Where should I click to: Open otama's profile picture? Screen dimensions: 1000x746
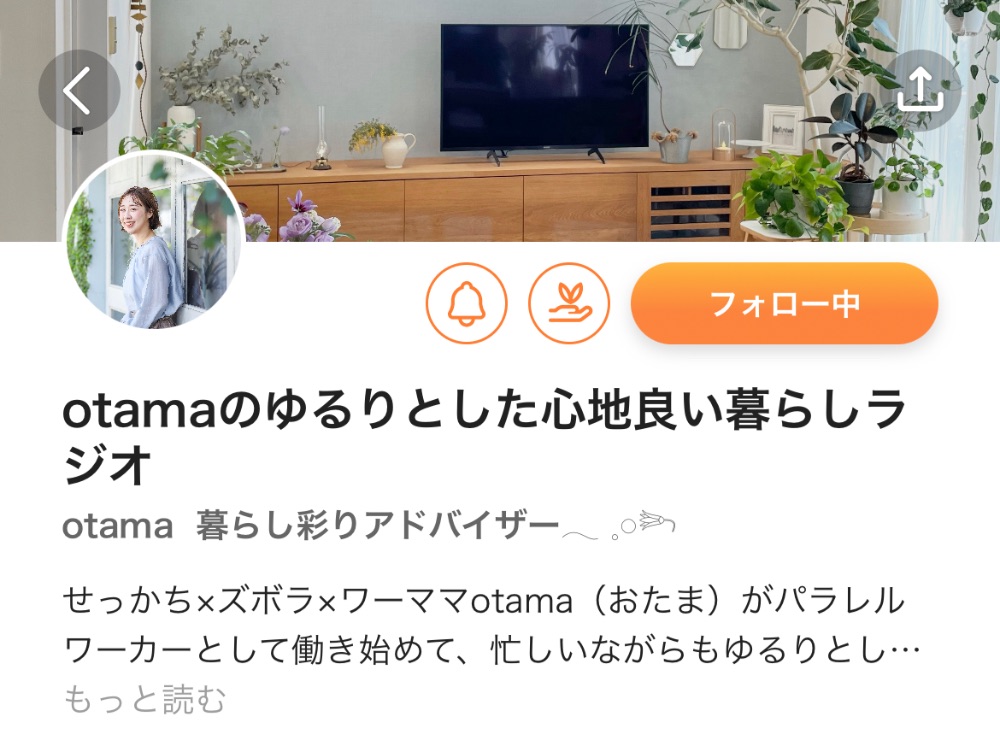pos(152,242)
